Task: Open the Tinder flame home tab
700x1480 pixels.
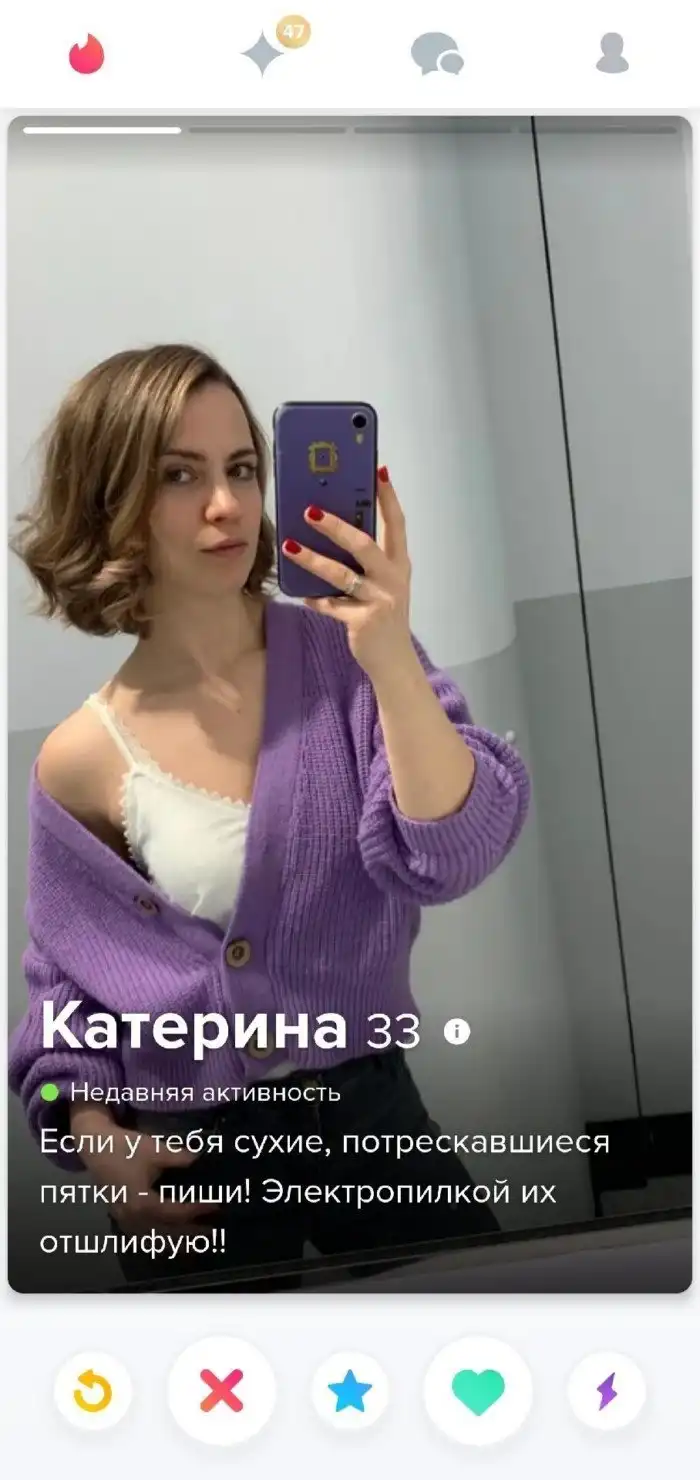Action: tap(87, 54)
